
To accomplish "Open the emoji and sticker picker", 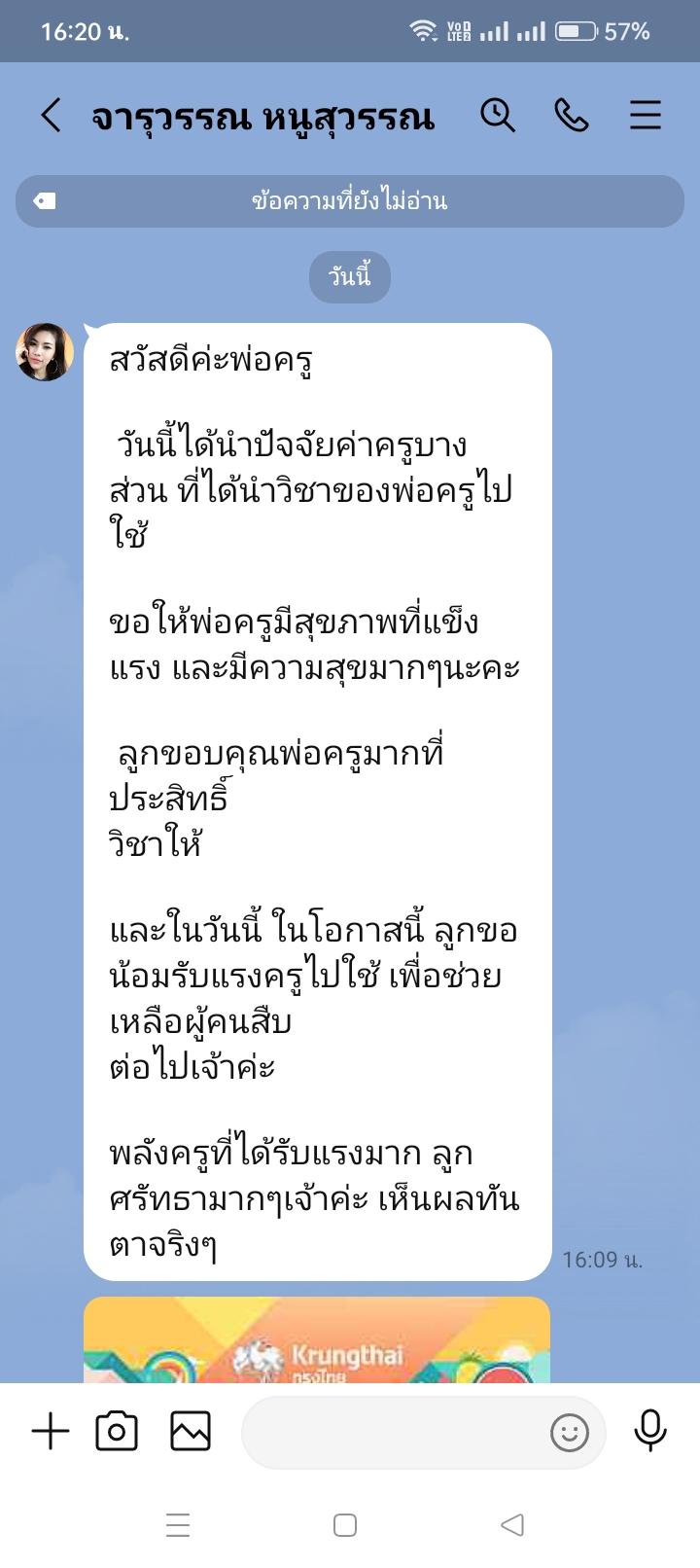I will pyautogui.click(x=570, y=1433).
